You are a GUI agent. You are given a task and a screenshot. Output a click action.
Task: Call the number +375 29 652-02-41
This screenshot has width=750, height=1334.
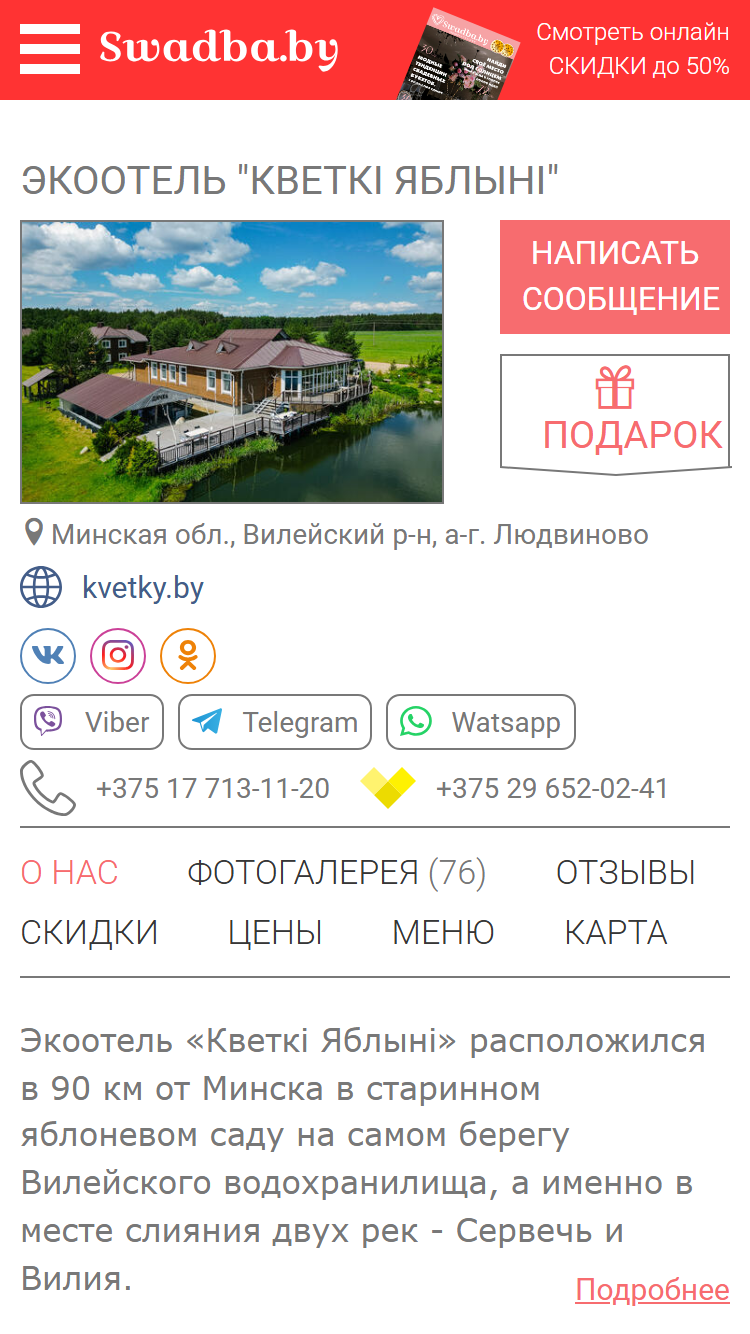pyautogui.click(x=552, y=789)
